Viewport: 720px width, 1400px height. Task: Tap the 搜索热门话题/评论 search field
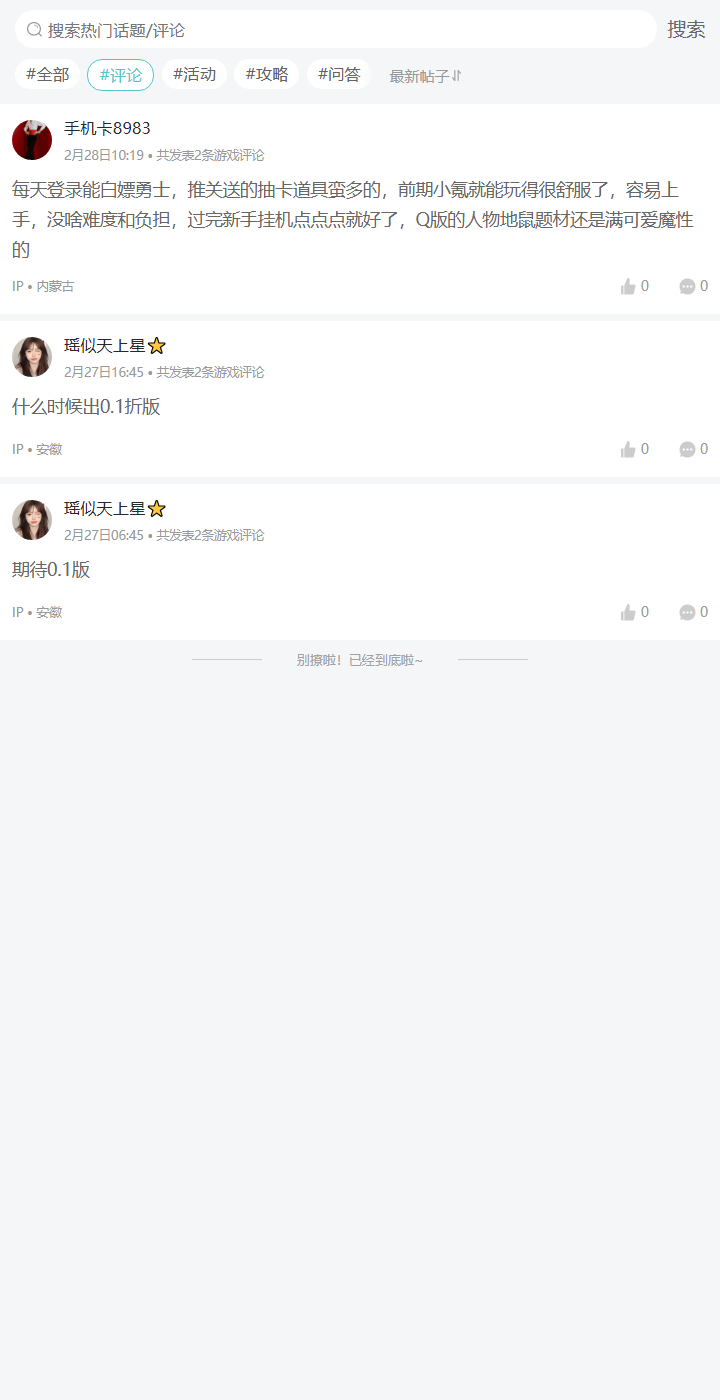[335, 30]
